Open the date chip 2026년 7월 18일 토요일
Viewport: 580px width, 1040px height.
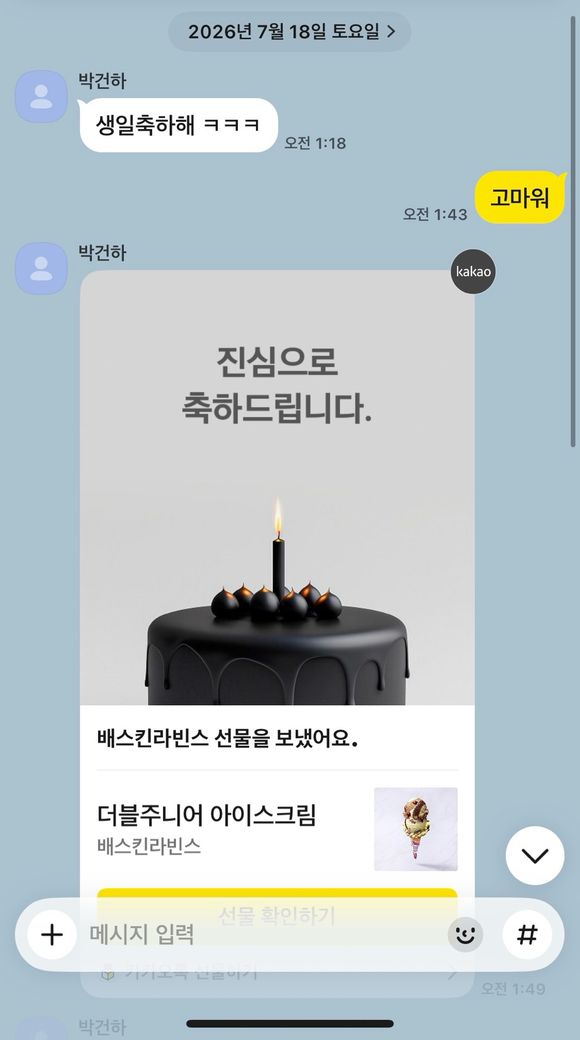tap(290, 31)
